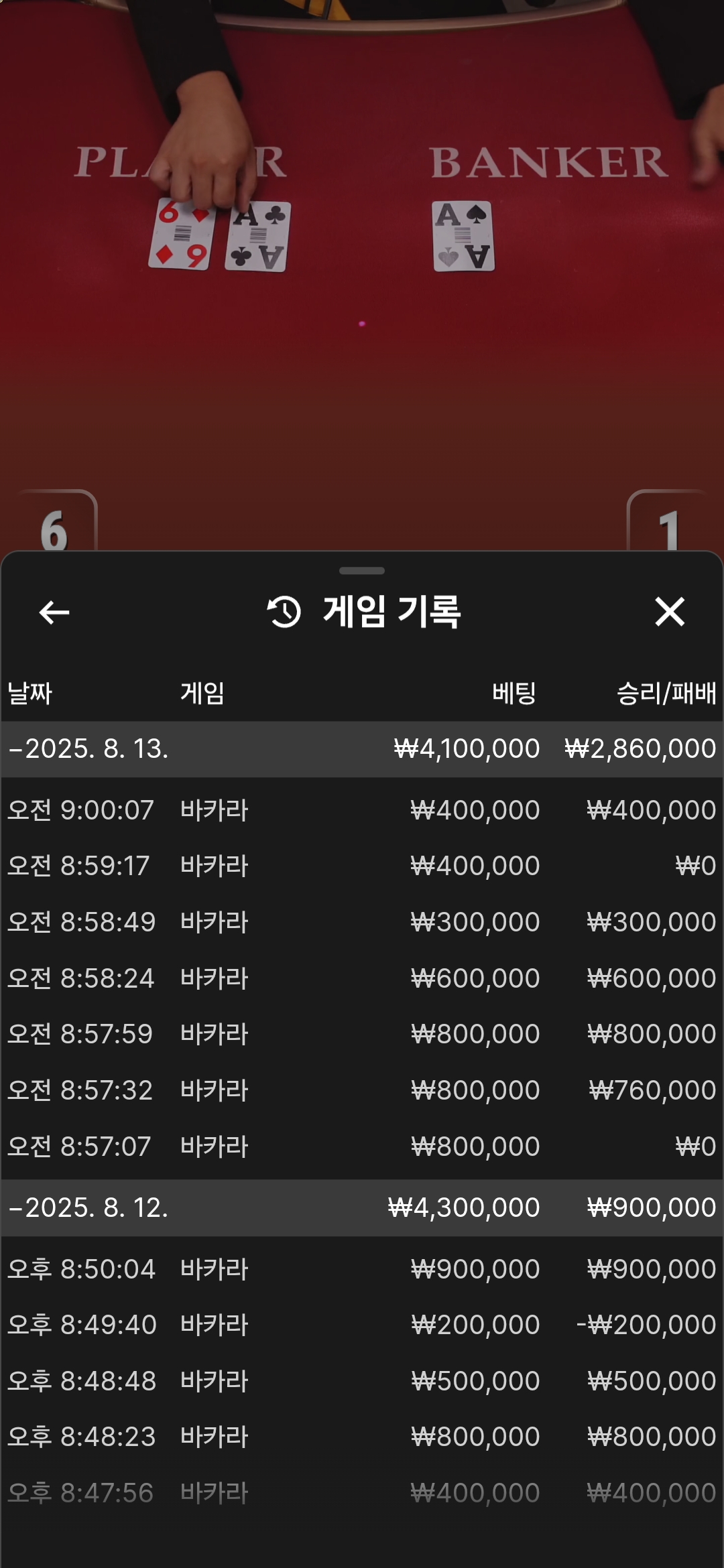Collapse the 2025. 8. 13. date group

(362, 748)
